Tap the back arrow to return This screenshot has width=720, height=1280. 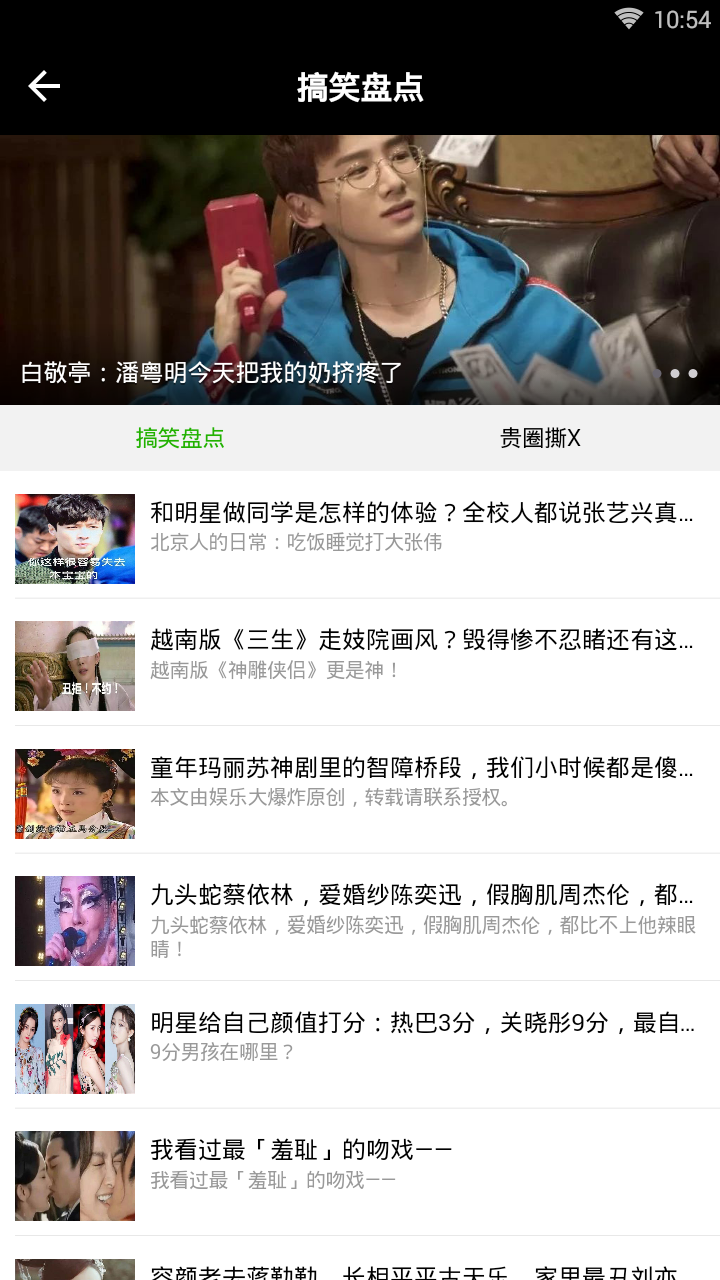43,87
